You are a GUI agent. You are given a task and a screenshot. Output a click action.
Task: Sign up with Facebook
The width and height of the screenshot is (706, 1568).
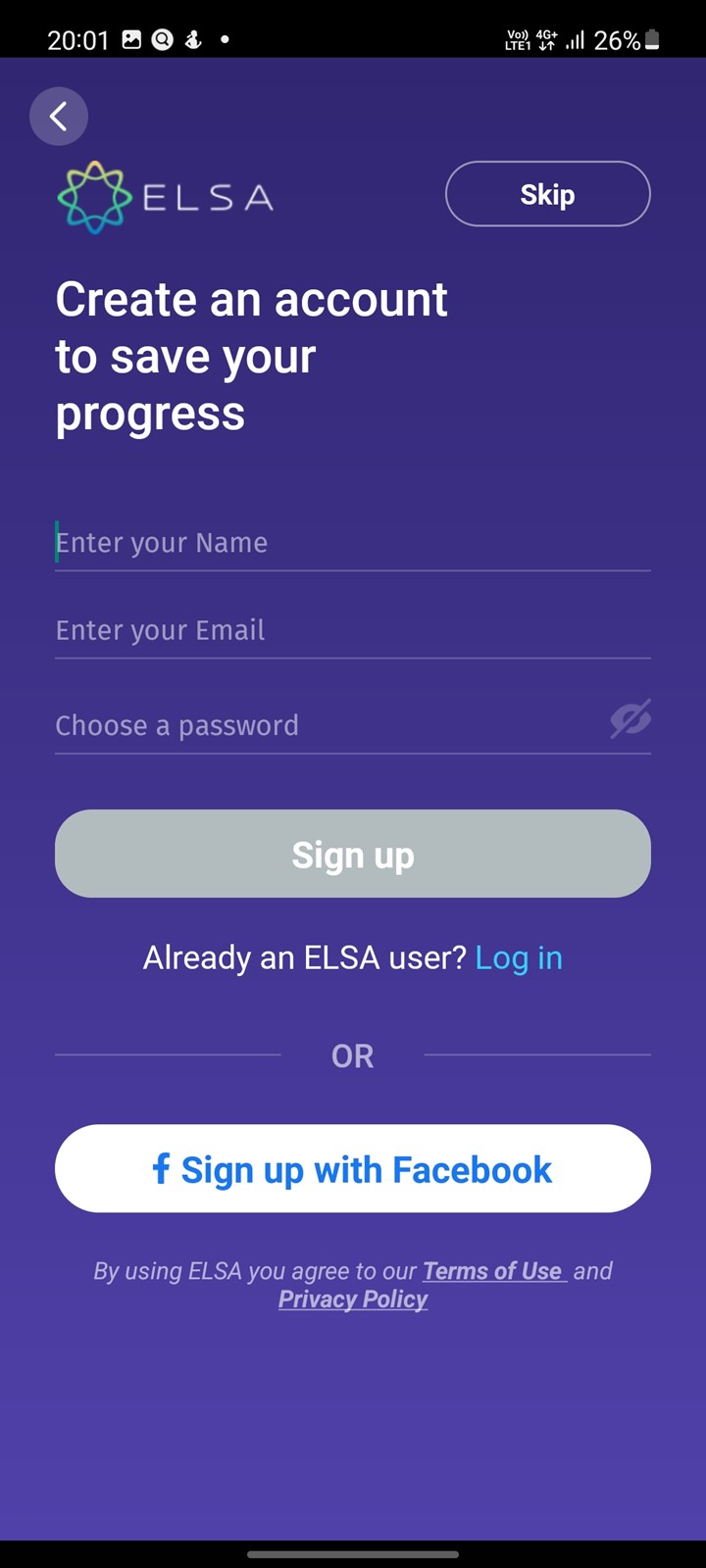tap(353, 1168)
